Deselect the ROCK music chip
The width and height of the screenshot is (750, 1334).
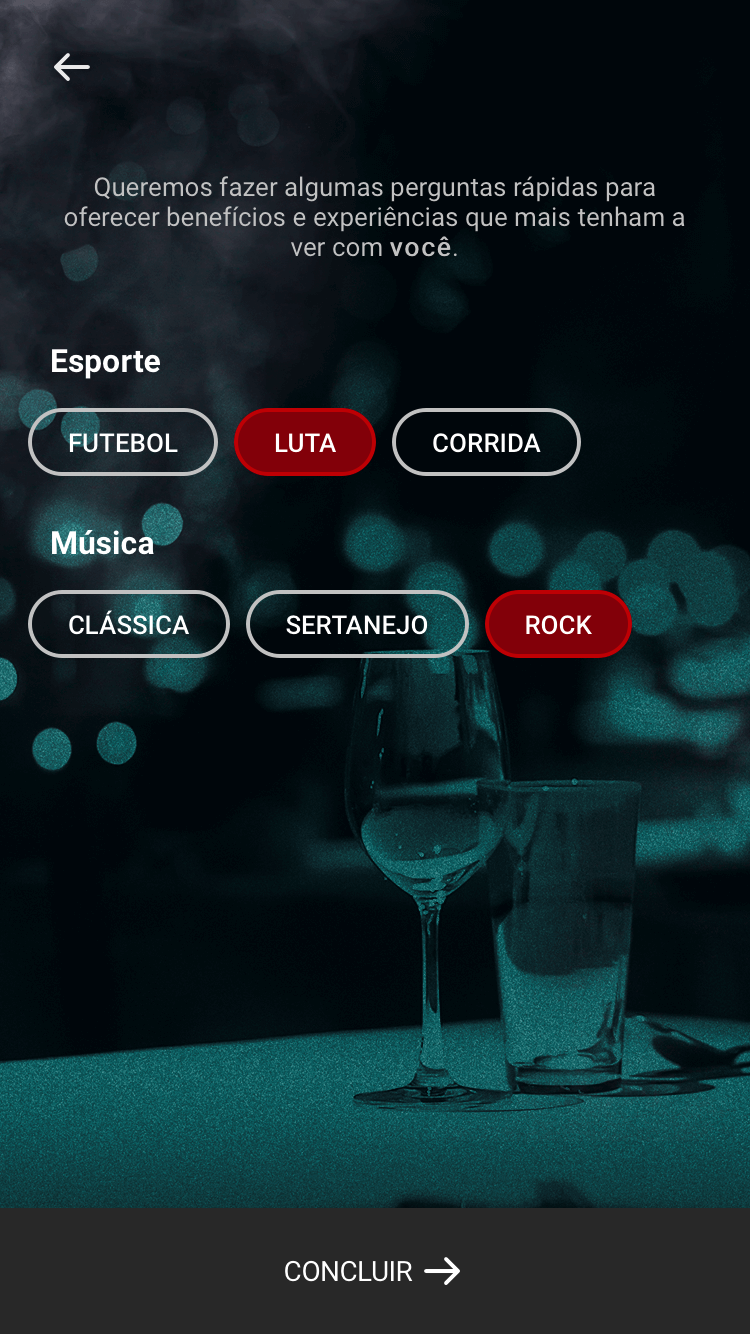pos(558,624)
